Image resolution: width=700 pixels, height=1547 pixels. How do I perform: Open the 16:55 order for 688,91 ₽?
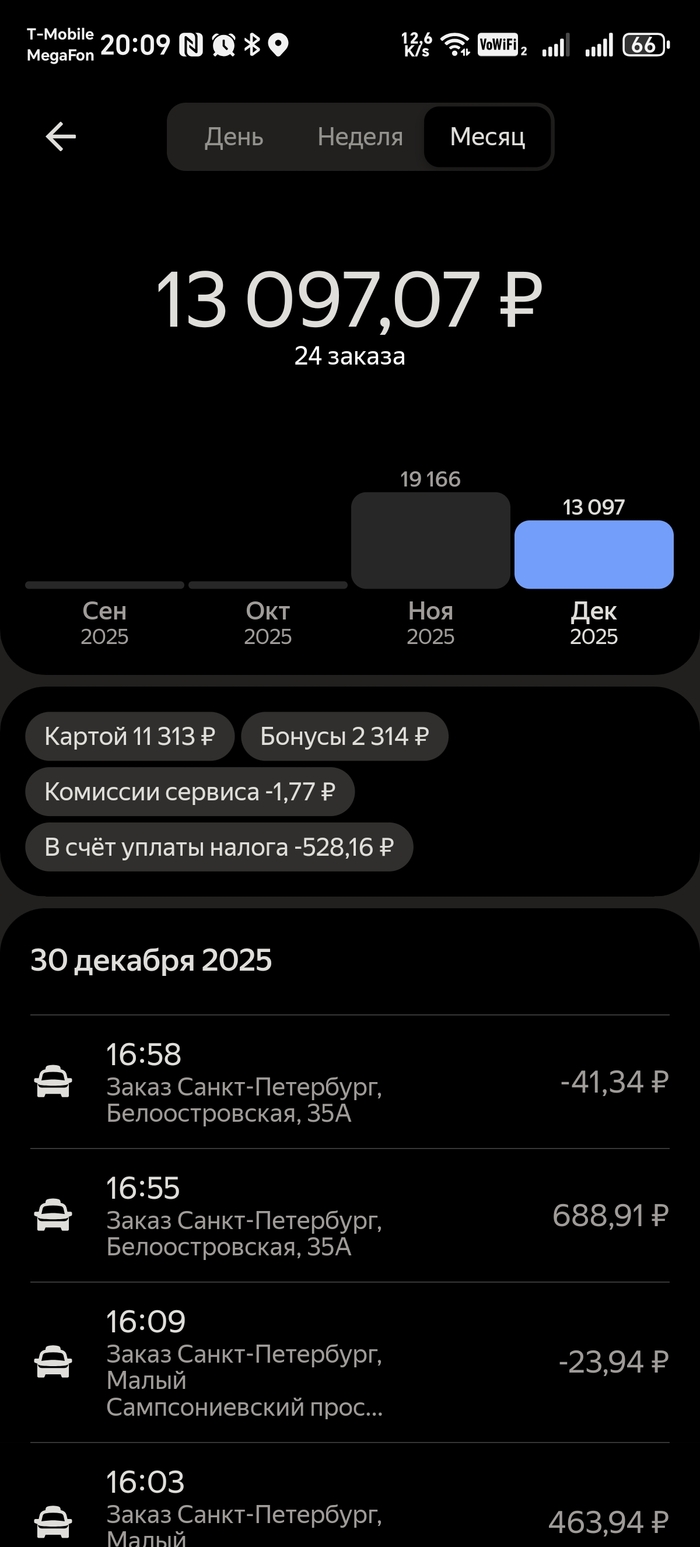(350, 1216)
